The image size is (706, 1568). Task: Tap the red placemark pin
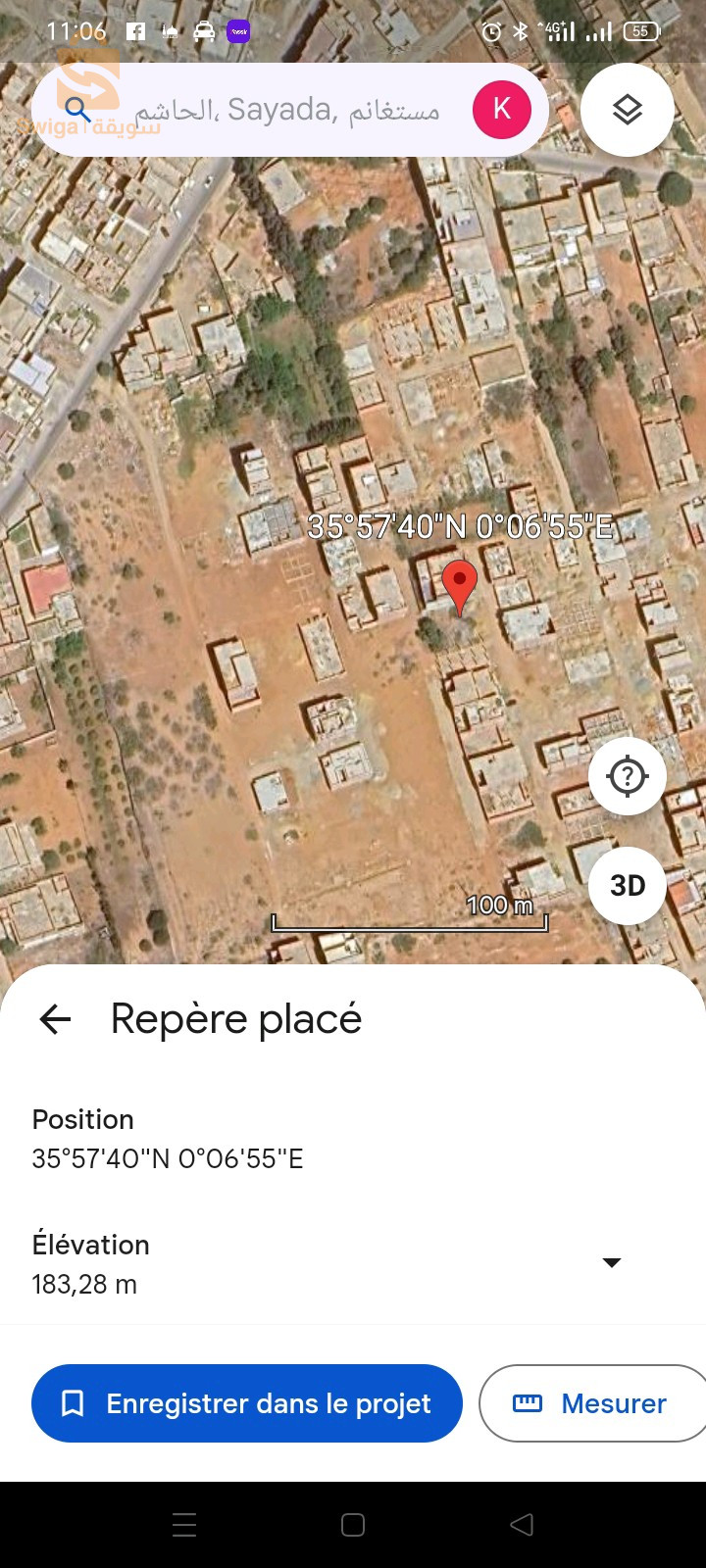pyautogui.click(x=459, y=584)
